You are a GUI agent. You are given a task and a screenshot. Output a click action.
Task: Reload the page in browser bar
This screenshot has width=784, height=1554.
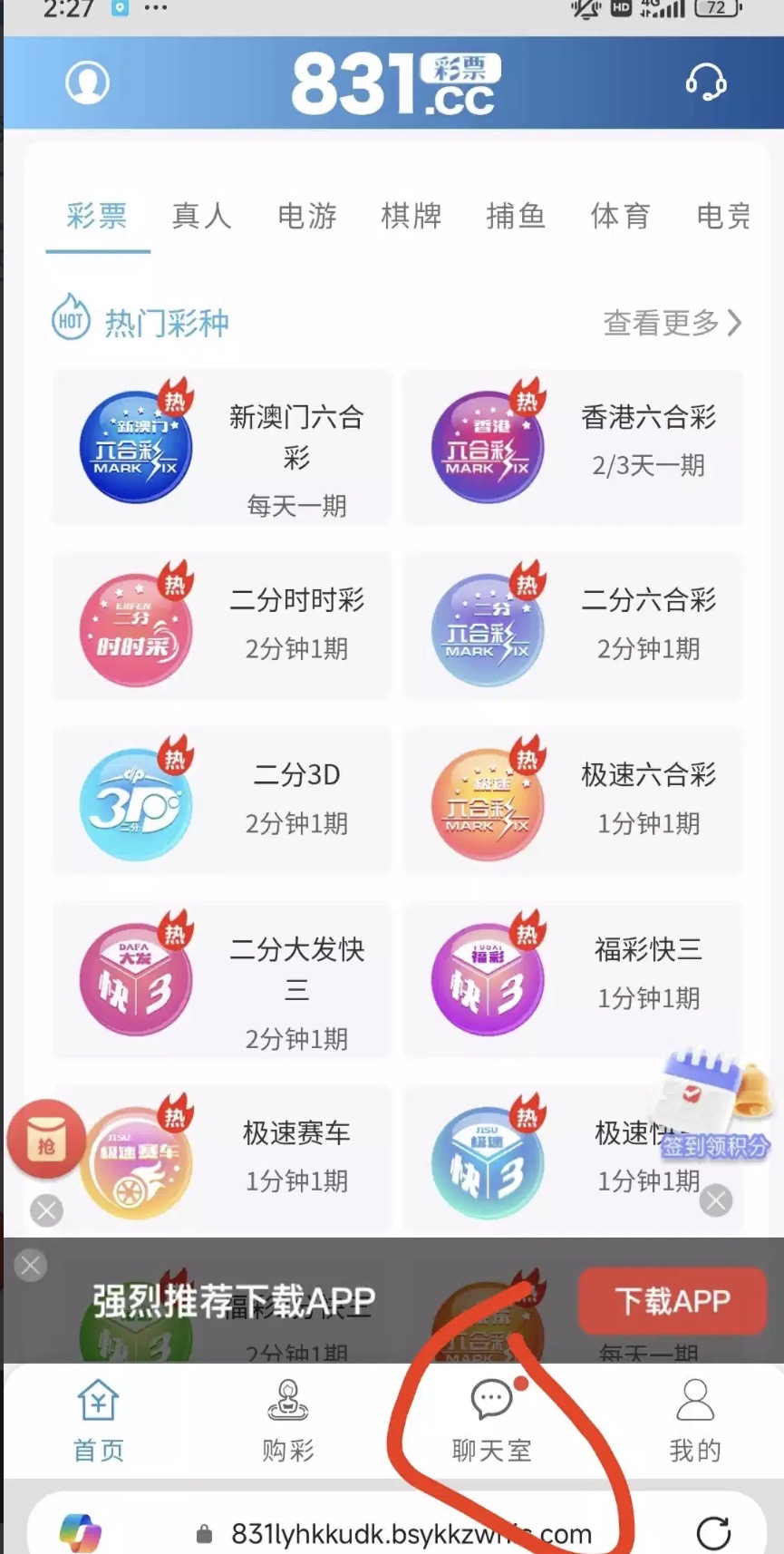pyautogui.click(x=713, y=1533)
